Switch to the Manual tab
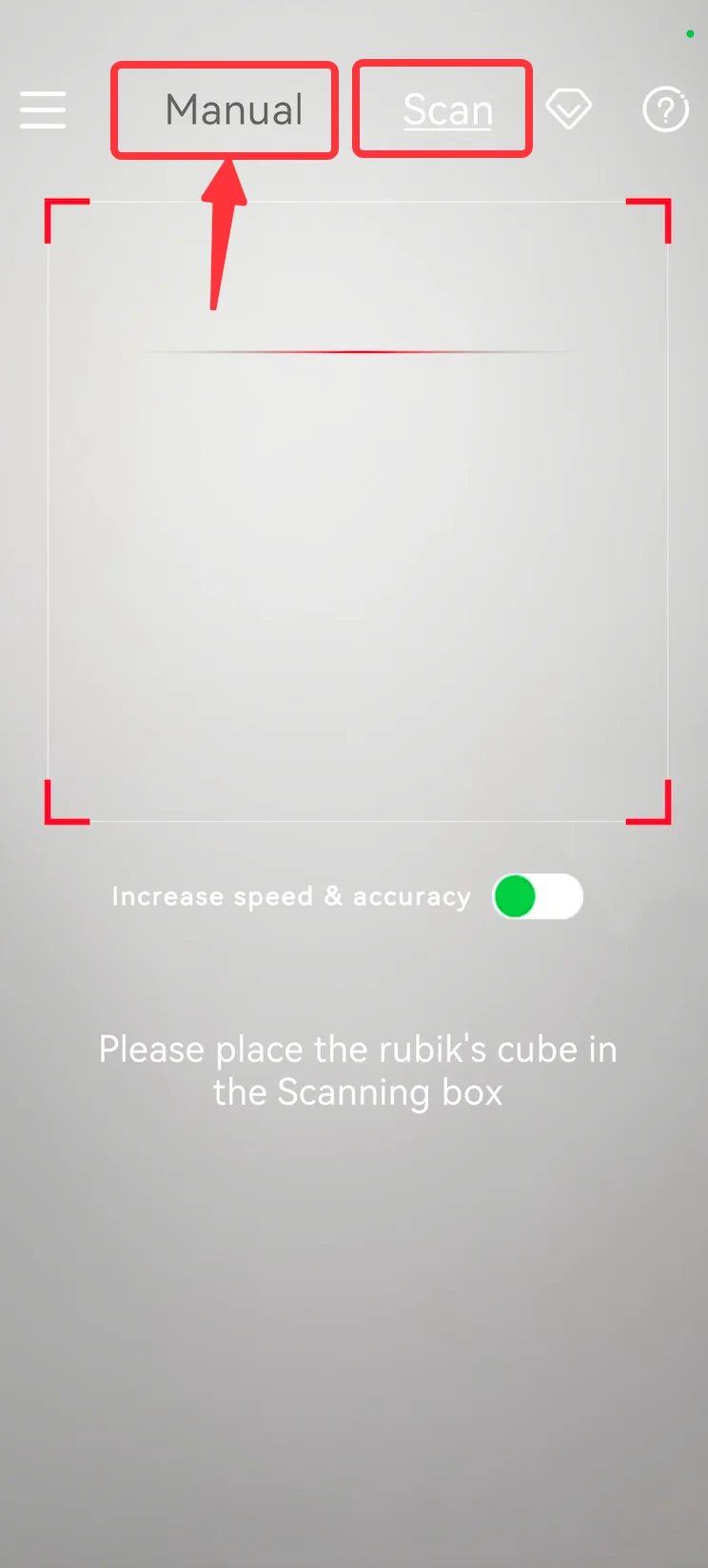 [233, 109]
